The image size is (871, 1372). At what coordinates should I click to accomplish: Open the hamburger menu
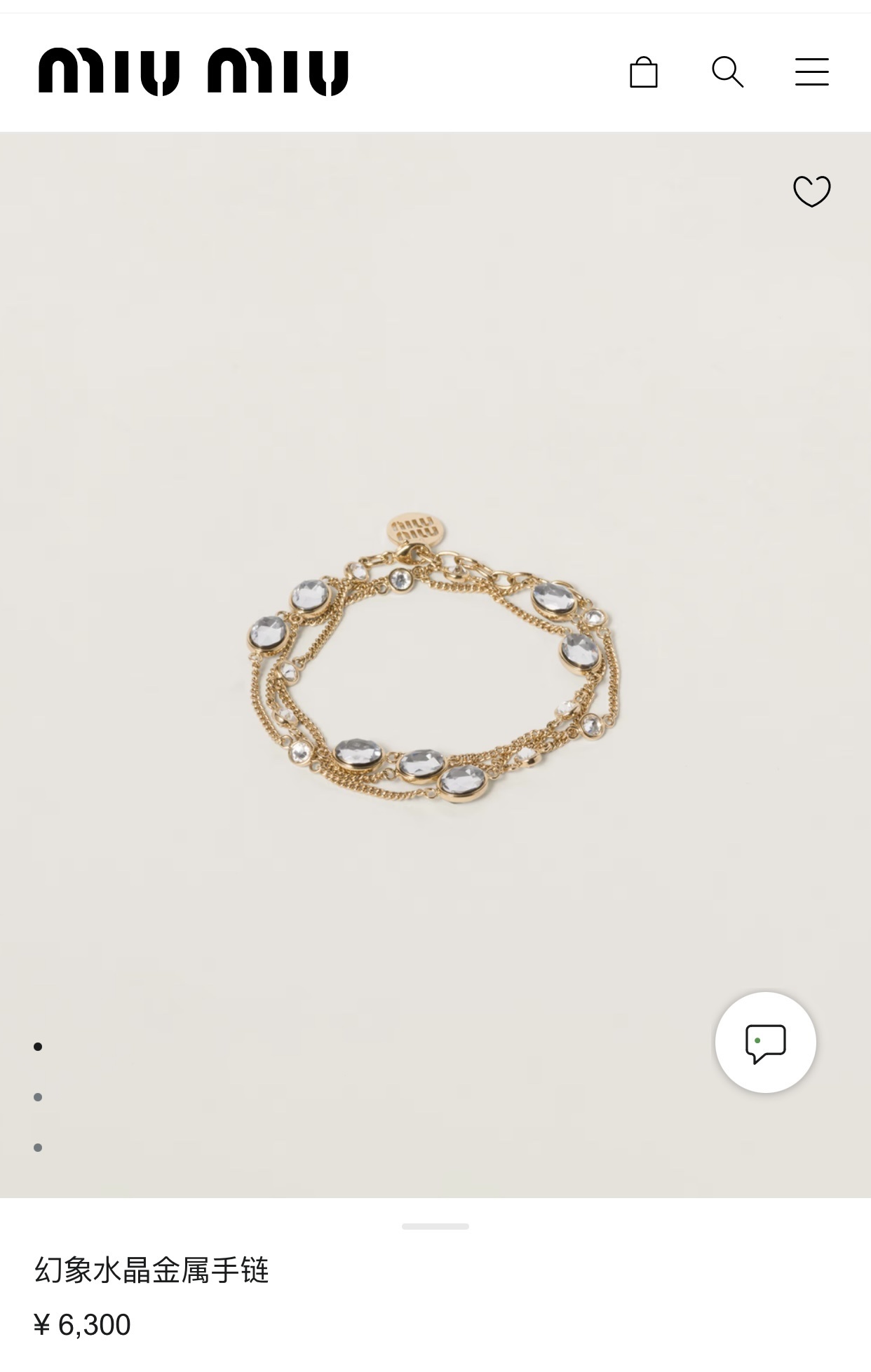point(811,72)
